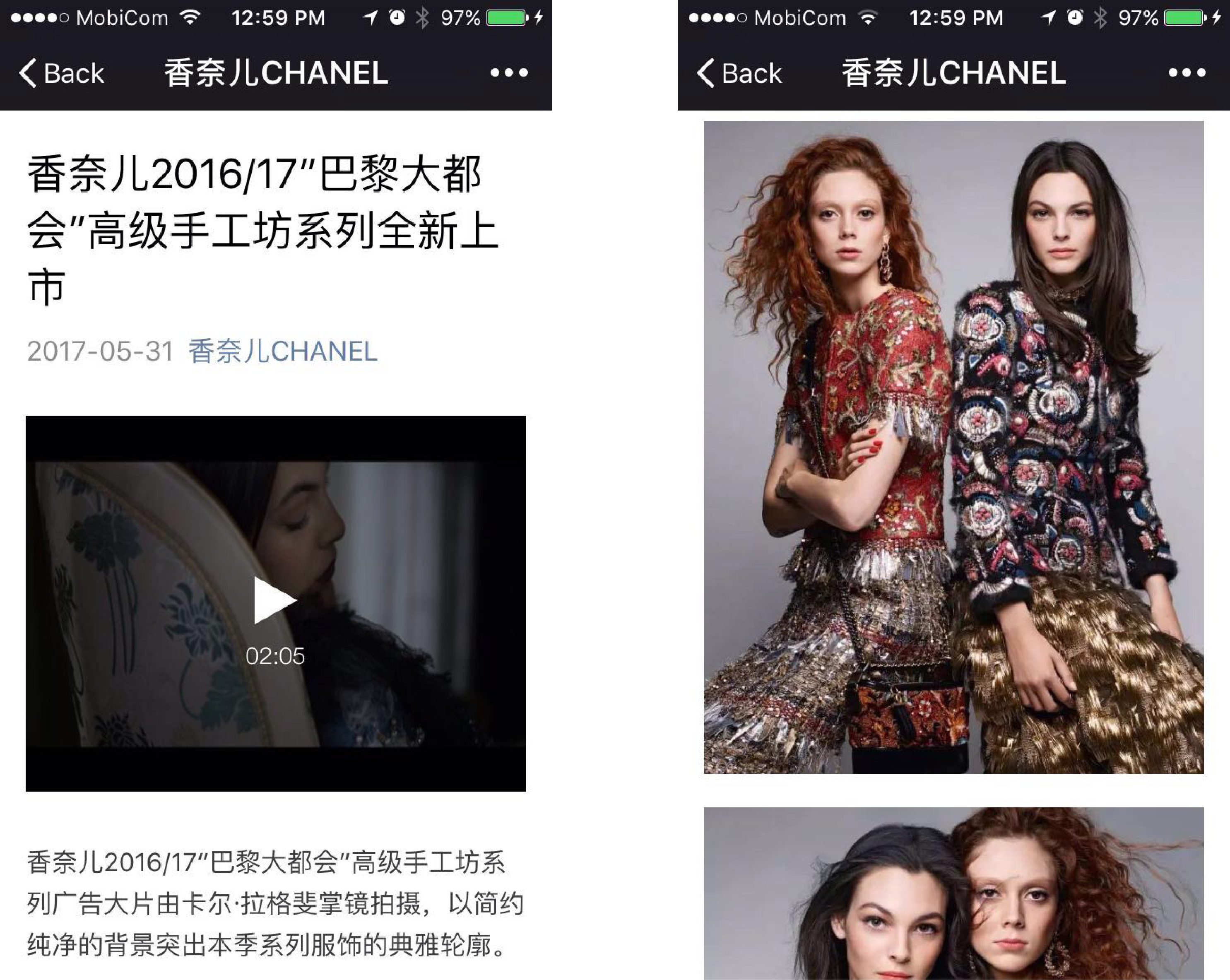Tap Back on the screen with the article title
This screenshot has width=1230, height=980.
pos(62,73)
